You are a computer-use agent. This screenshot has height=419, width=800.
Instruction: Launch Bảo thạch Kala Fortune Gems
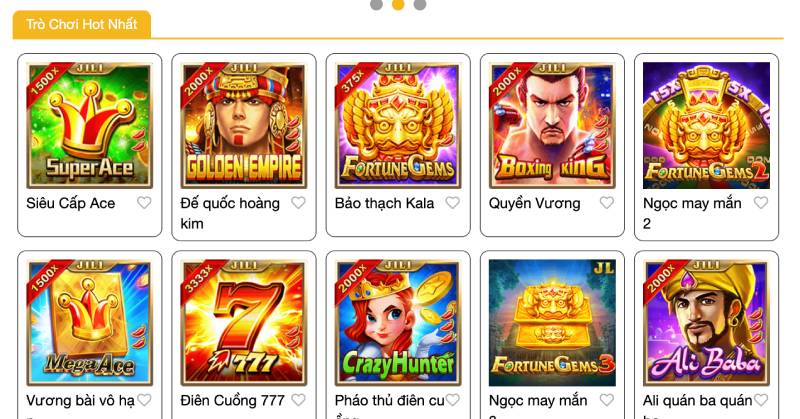(x=398, y=124)
